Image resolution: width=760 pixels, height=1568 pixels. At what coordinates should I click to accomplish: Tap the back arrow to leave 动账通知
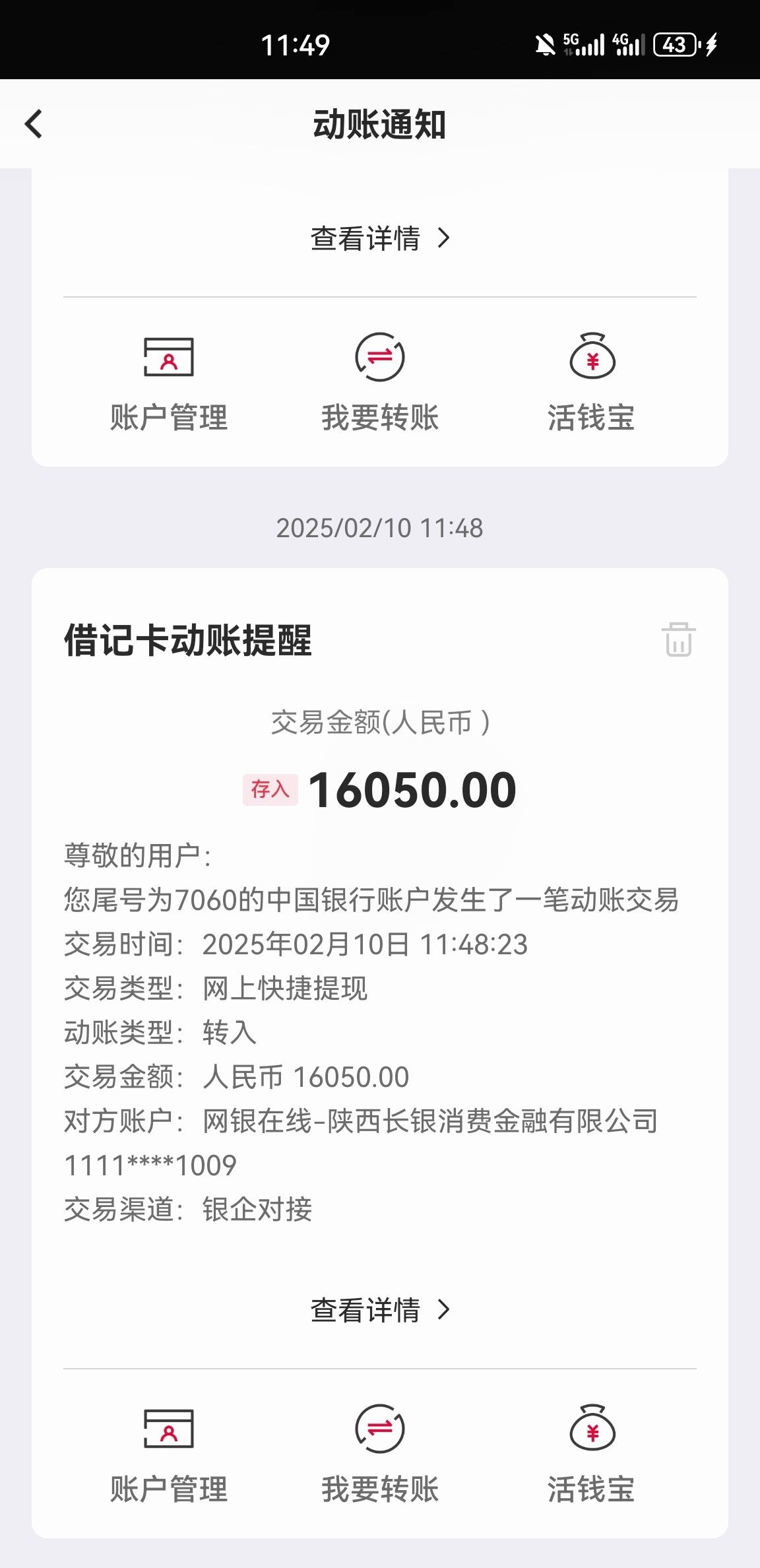coord(34,125)
